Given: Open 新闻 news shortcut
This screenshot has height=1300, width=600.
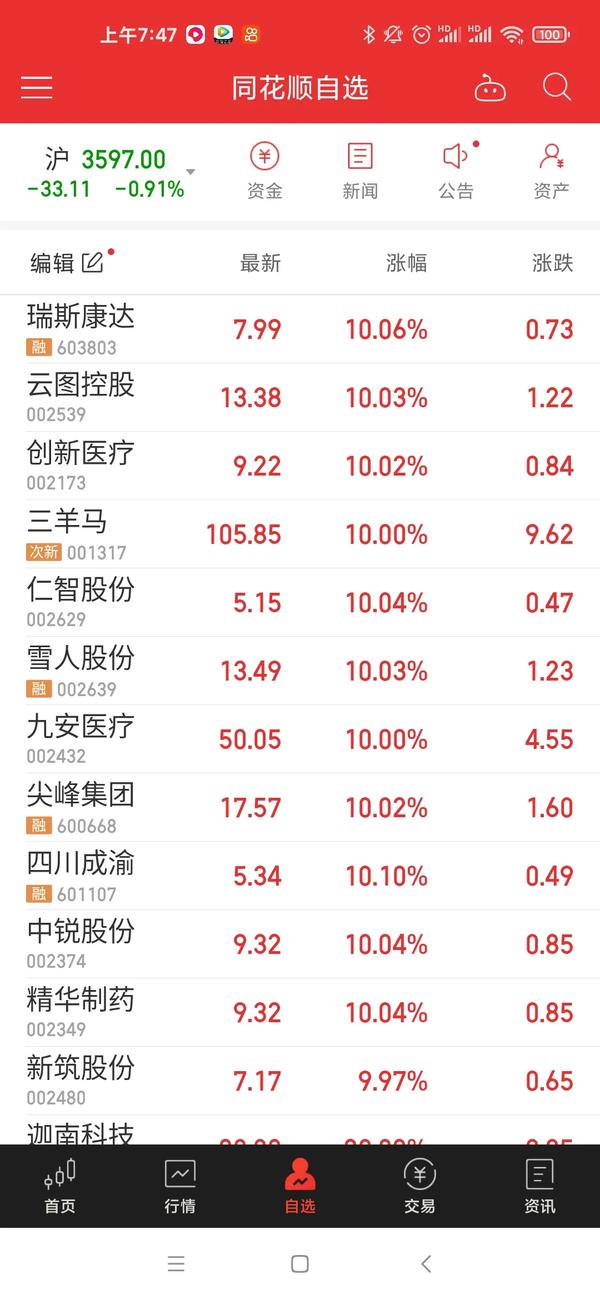Looking at the screenshot, I should pyautogui.click(x=360, y=171).
